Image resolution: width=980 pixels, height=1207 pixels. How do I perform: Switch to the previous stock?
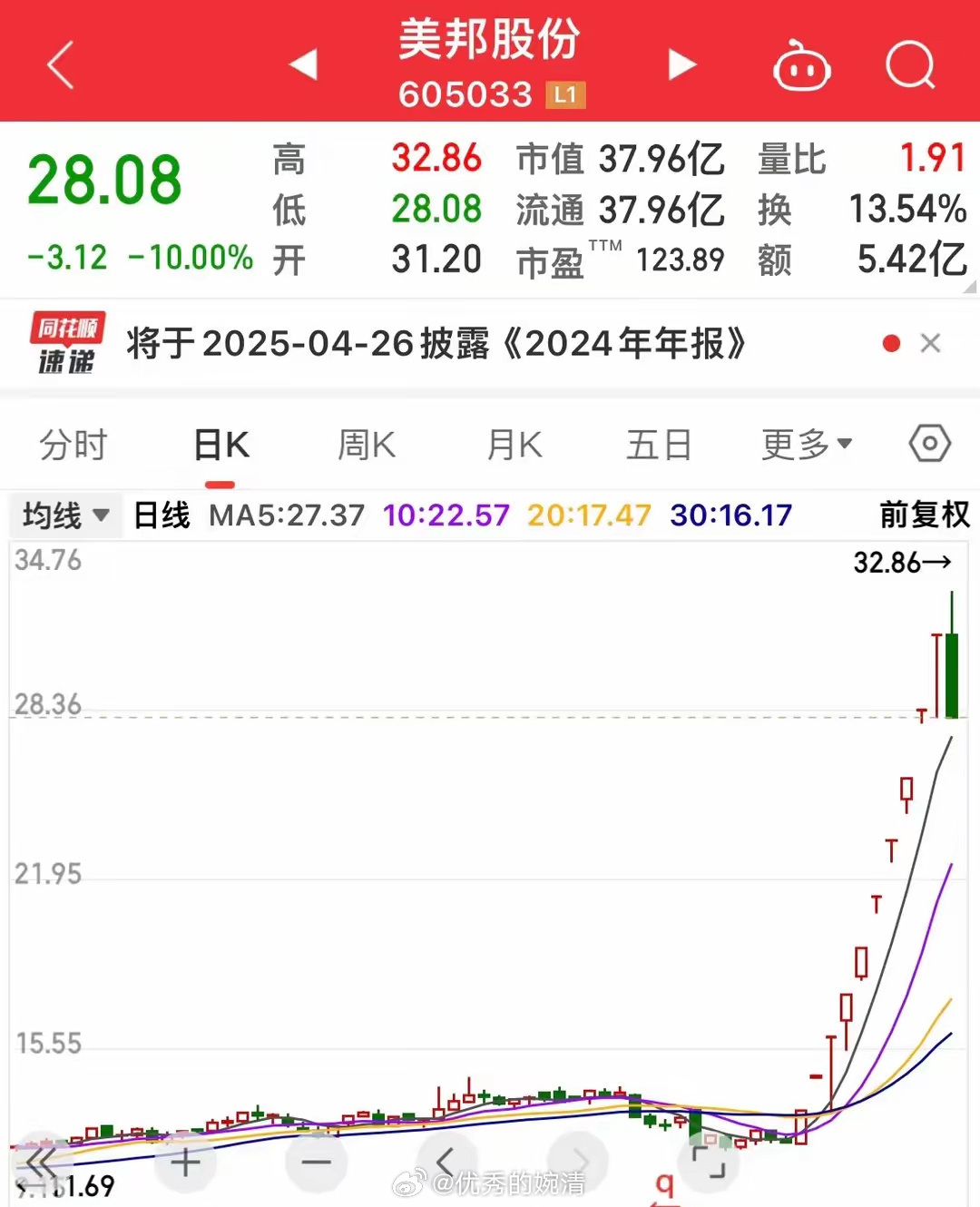click(x=303, y=65)
